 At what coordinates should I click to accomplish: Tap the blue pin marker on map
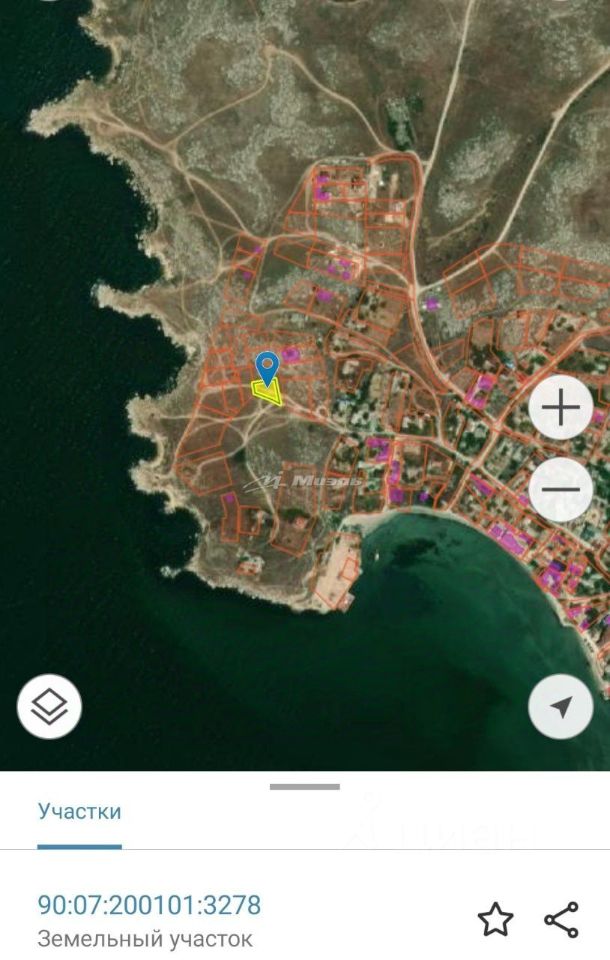point(266,367)
